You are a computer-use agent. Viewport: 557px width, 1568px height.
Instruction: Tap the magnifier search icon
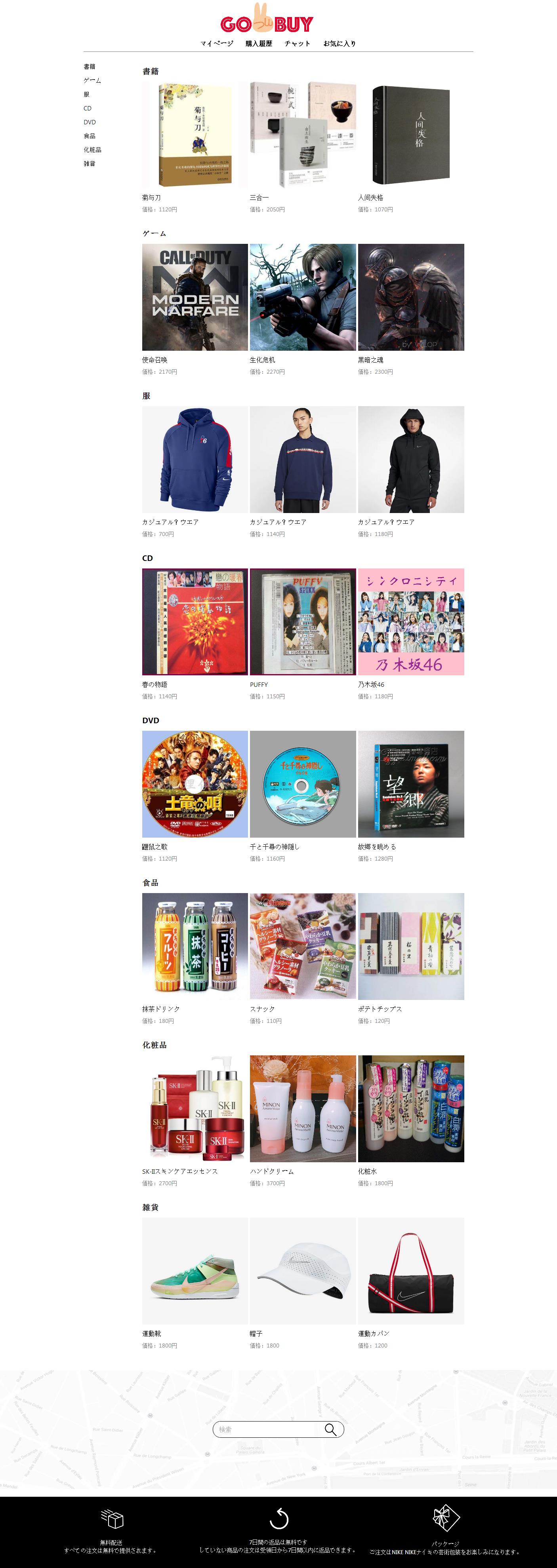click(x=330, y=1429)
